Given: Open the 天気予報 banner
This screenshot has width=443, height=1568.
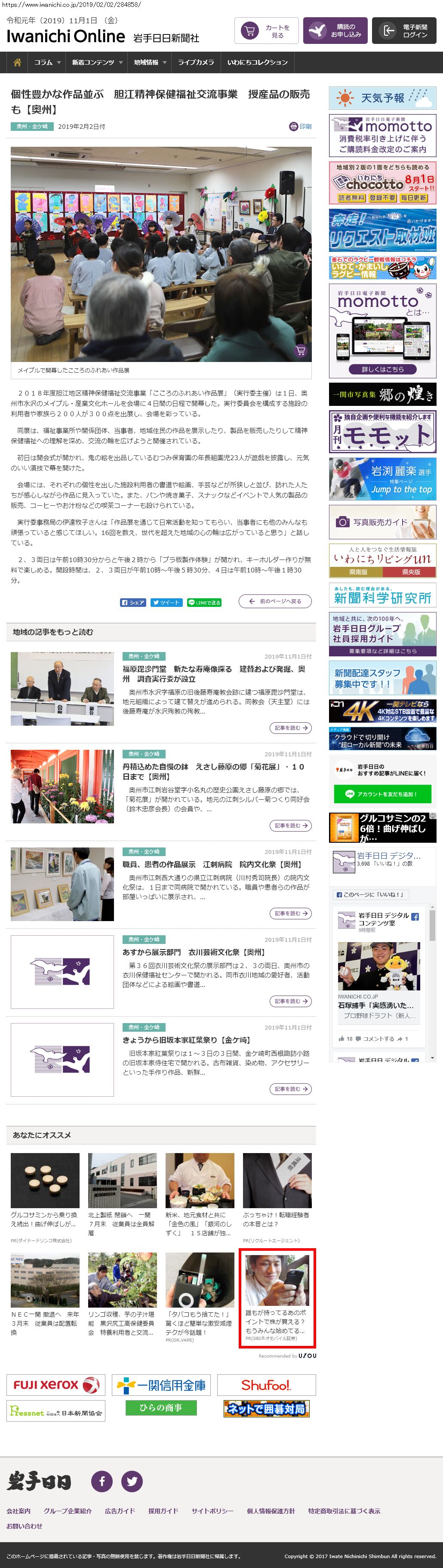Looking at the screenshot, I should (x=382, y=98).
